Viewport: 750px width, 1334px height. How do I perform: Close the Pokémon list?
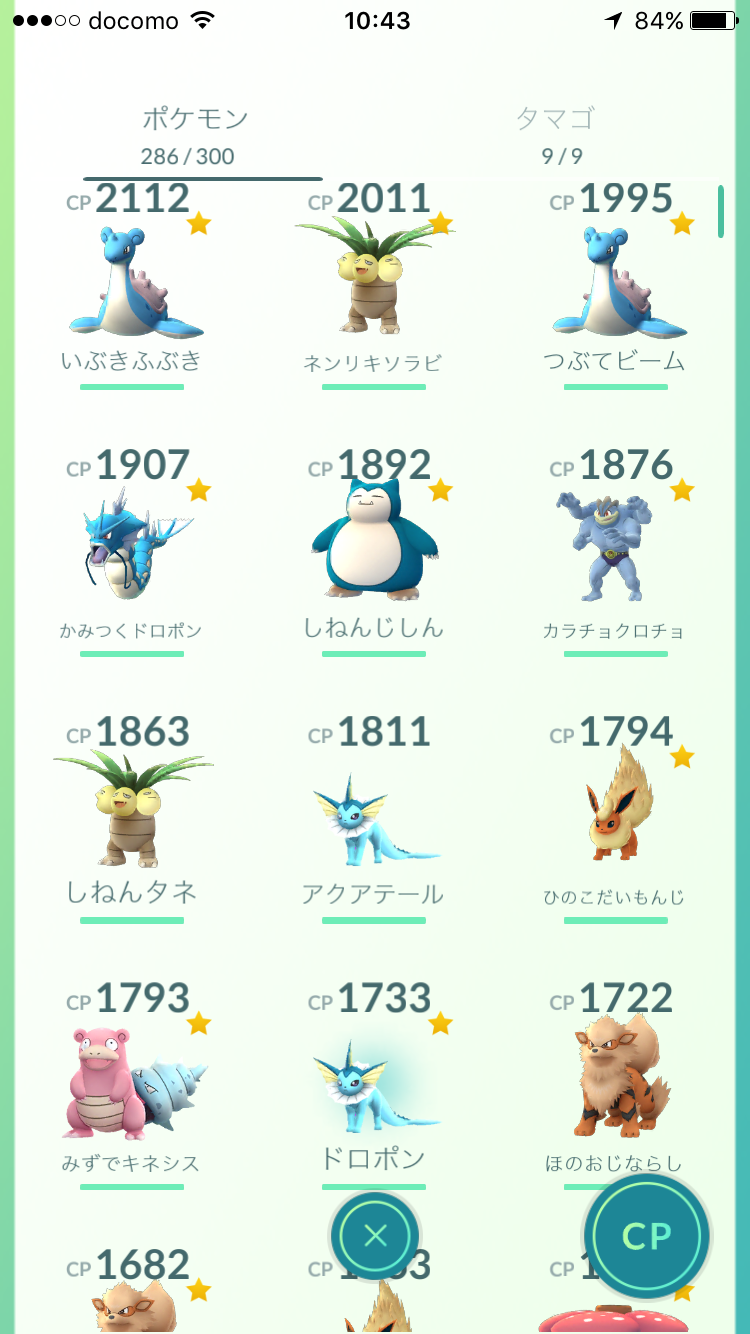[x=375, y=1236]
